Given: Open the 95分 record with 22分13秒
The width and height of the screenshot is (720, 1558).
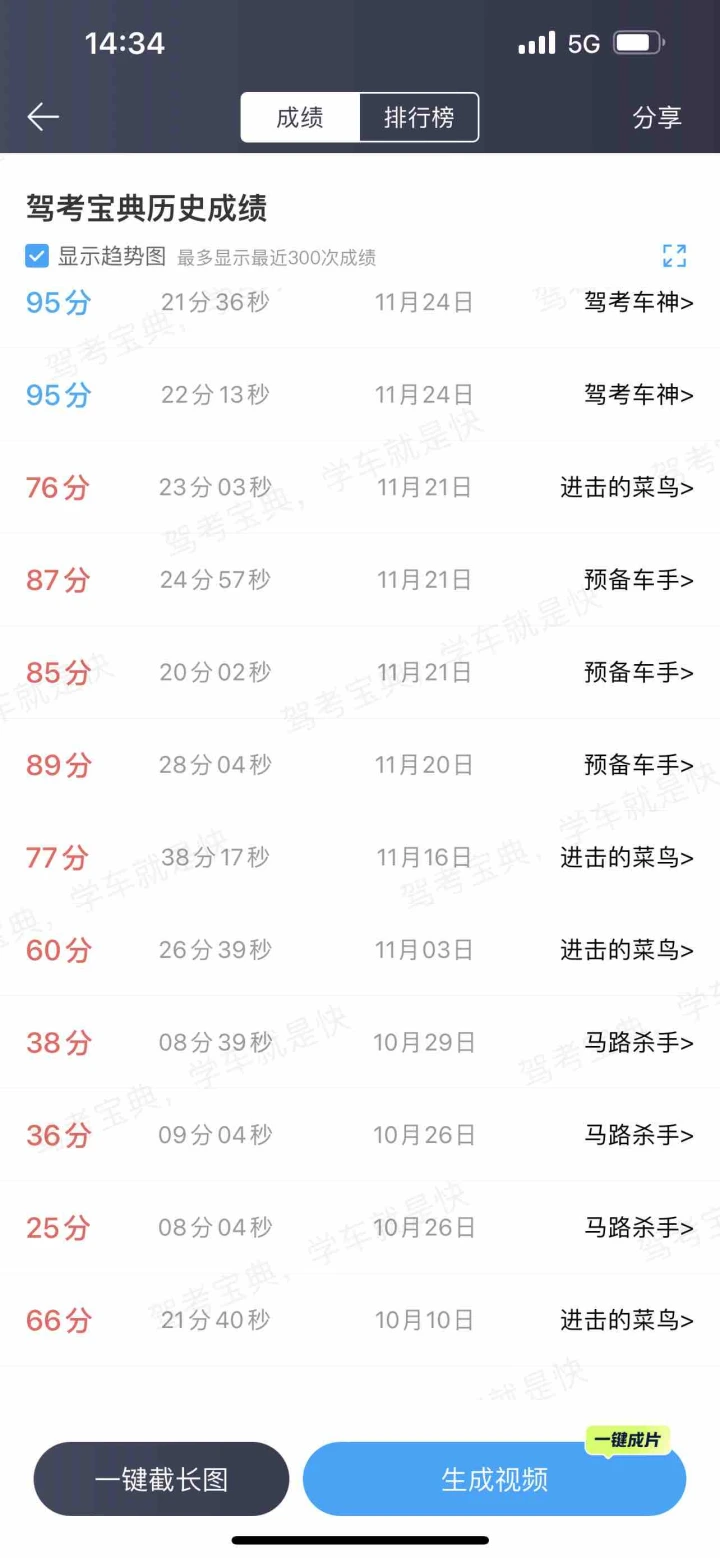Looking at the screenshot, I should 360,395.
